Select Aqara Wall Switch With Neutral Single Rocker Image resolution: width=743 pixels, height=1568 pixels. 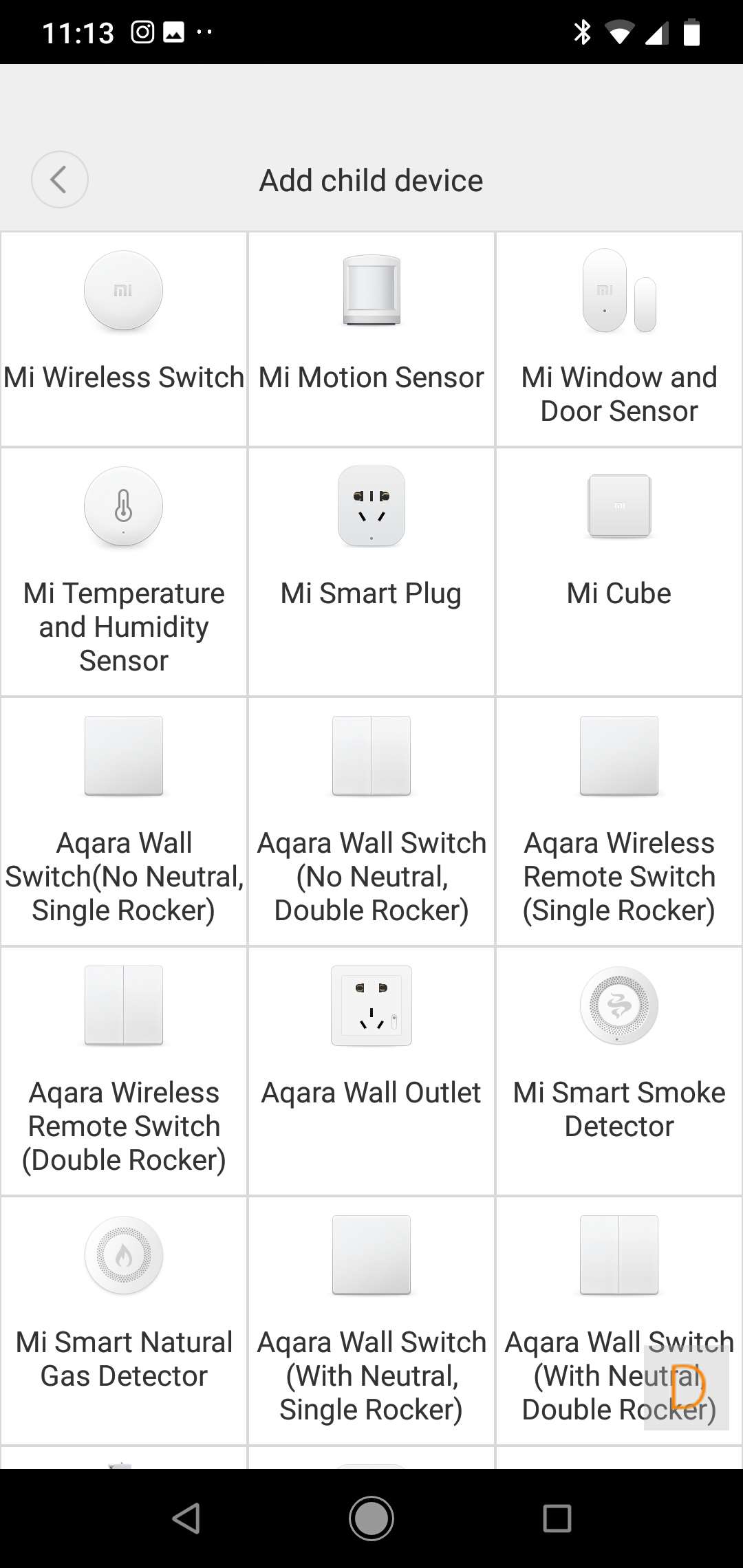pyautogui.click(x=371, y=1320)
